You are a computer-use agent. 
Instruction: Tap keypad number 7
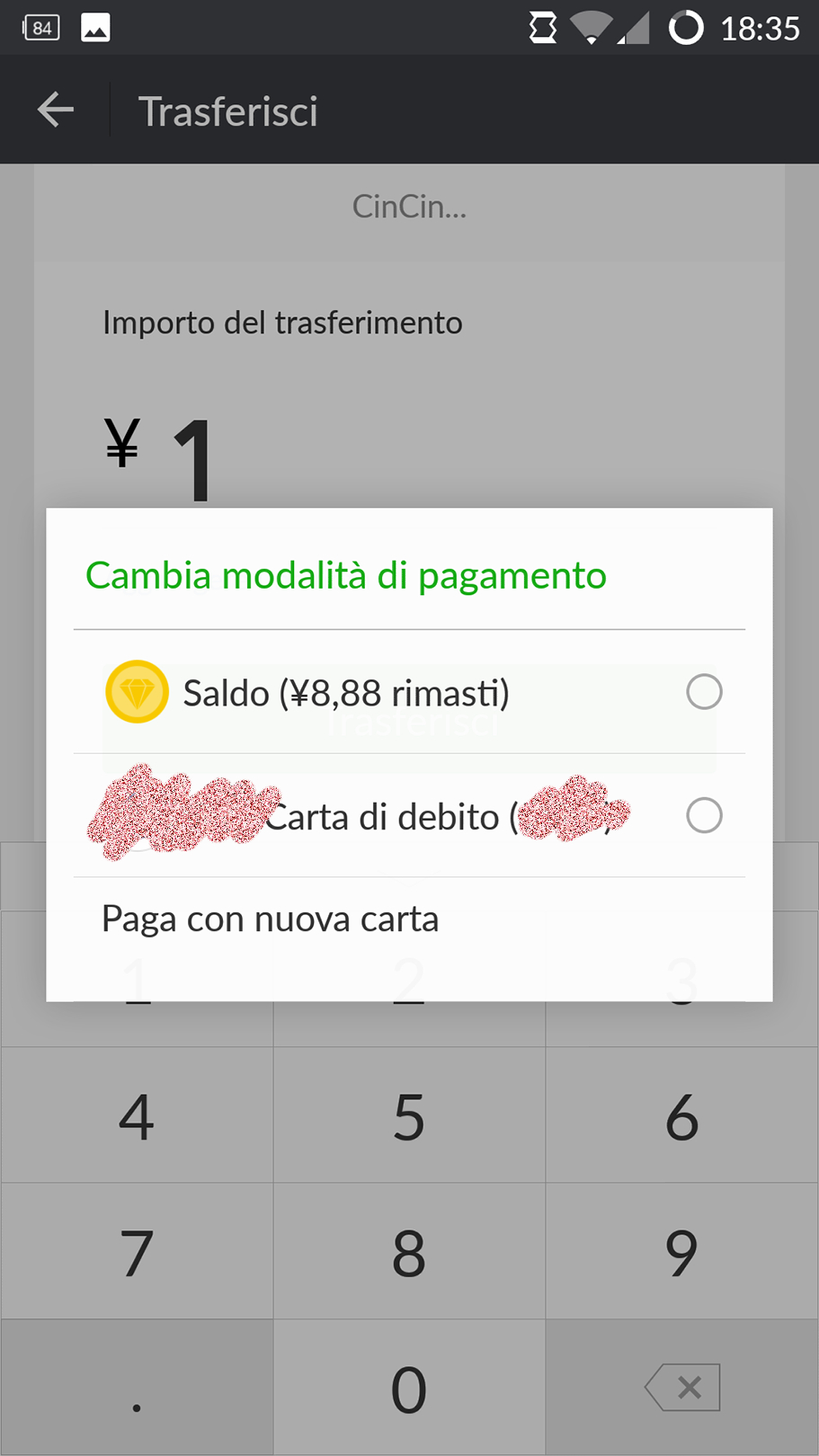point(137,1252)
